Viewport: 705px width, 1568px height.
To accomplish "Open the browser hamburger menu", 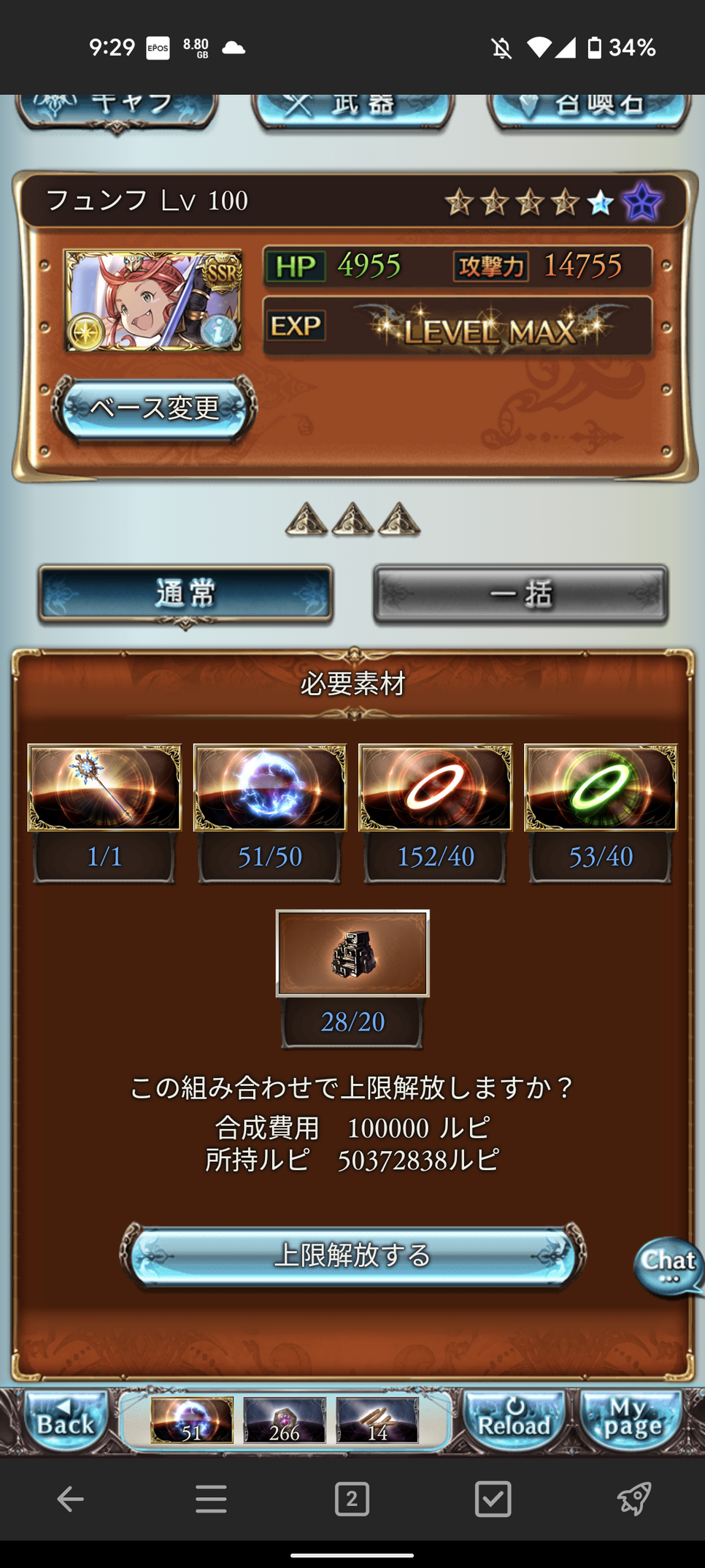I will click(211, 1499).
